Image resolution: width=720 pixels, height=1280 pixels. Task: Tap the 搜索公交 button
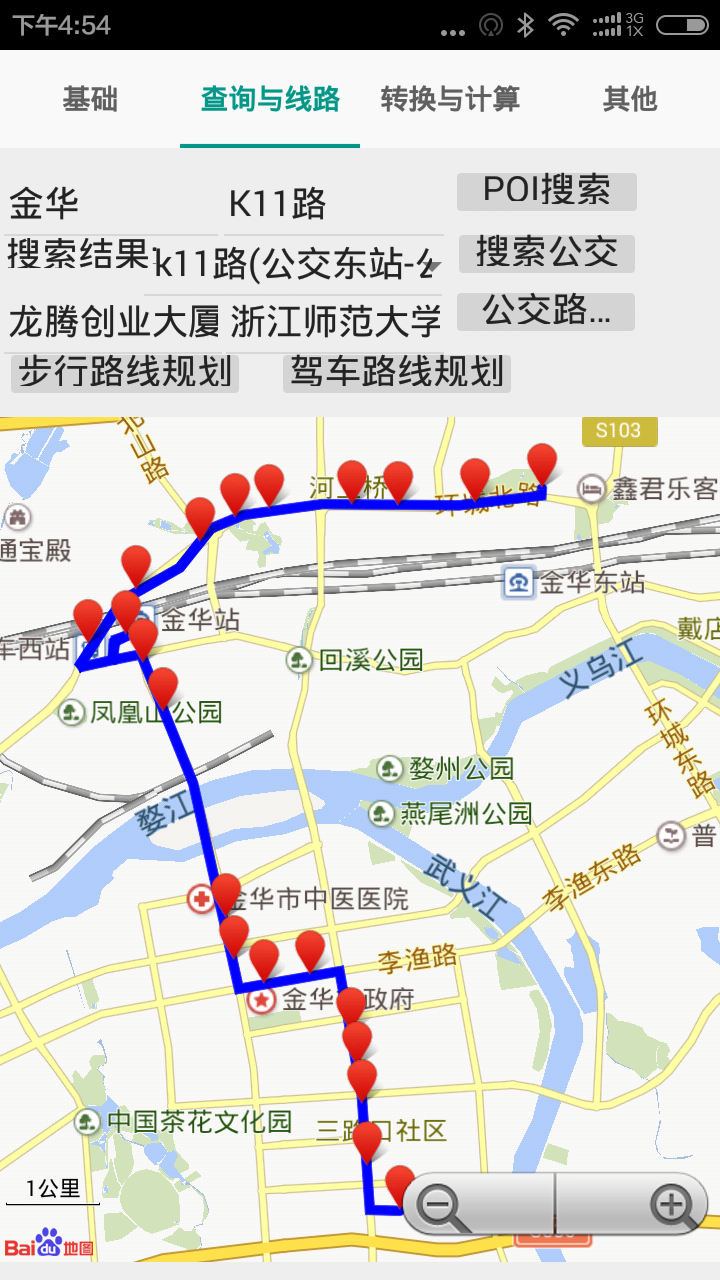click(546, 253)
